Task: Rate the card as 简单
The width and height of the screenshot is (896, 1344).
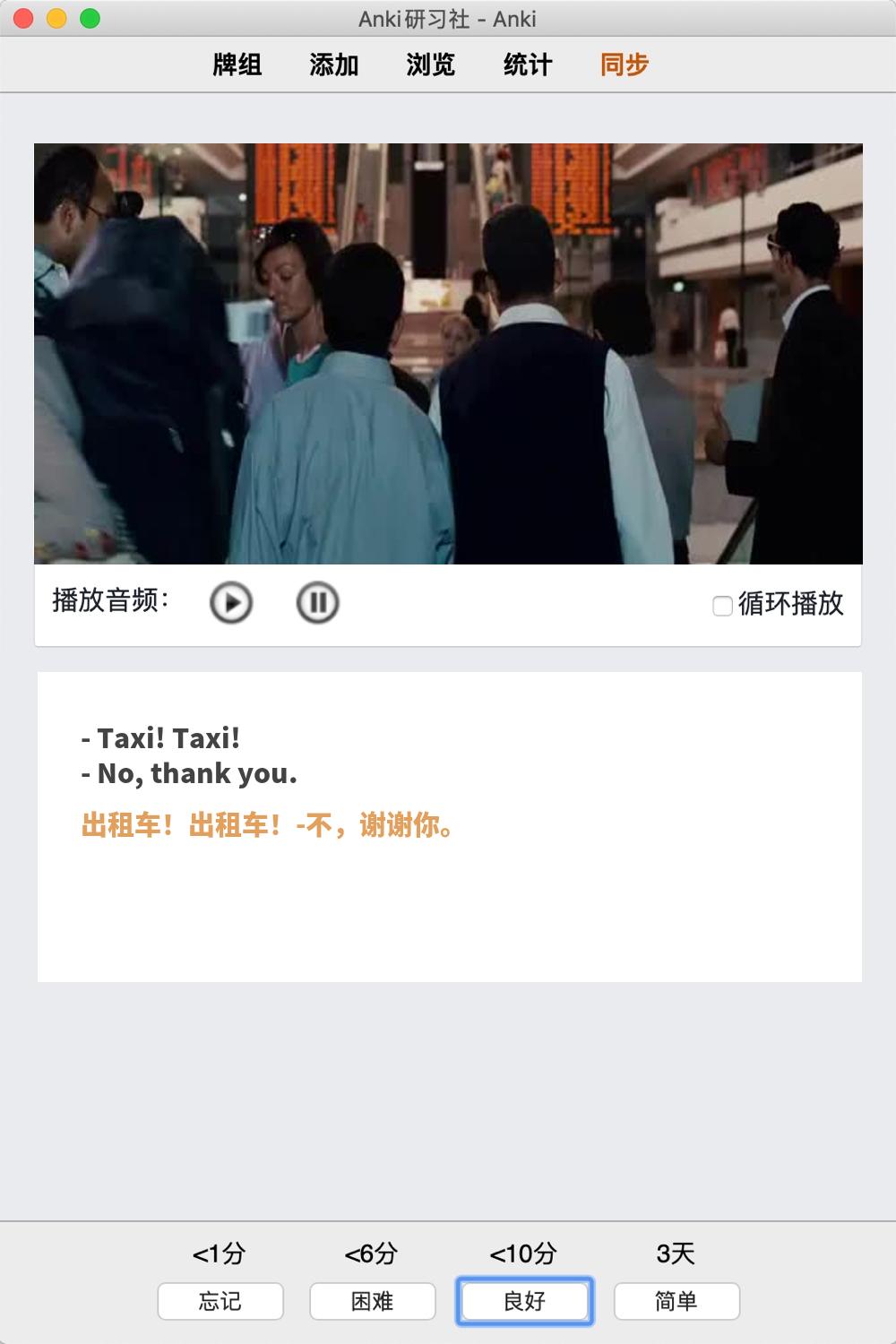Action: point(676,1301)
